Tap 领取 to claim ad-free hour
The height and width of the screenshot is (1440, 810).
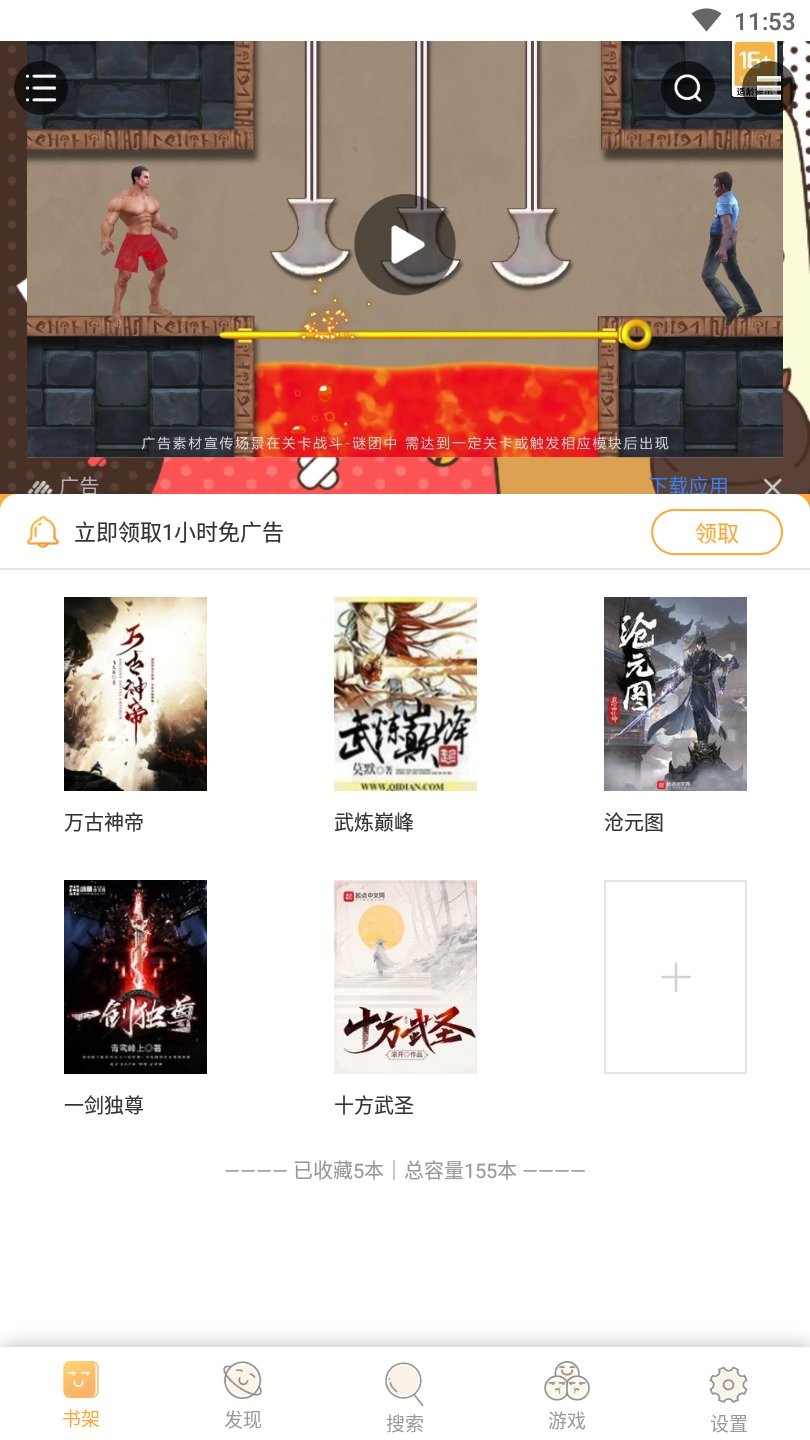click(716, 533)
